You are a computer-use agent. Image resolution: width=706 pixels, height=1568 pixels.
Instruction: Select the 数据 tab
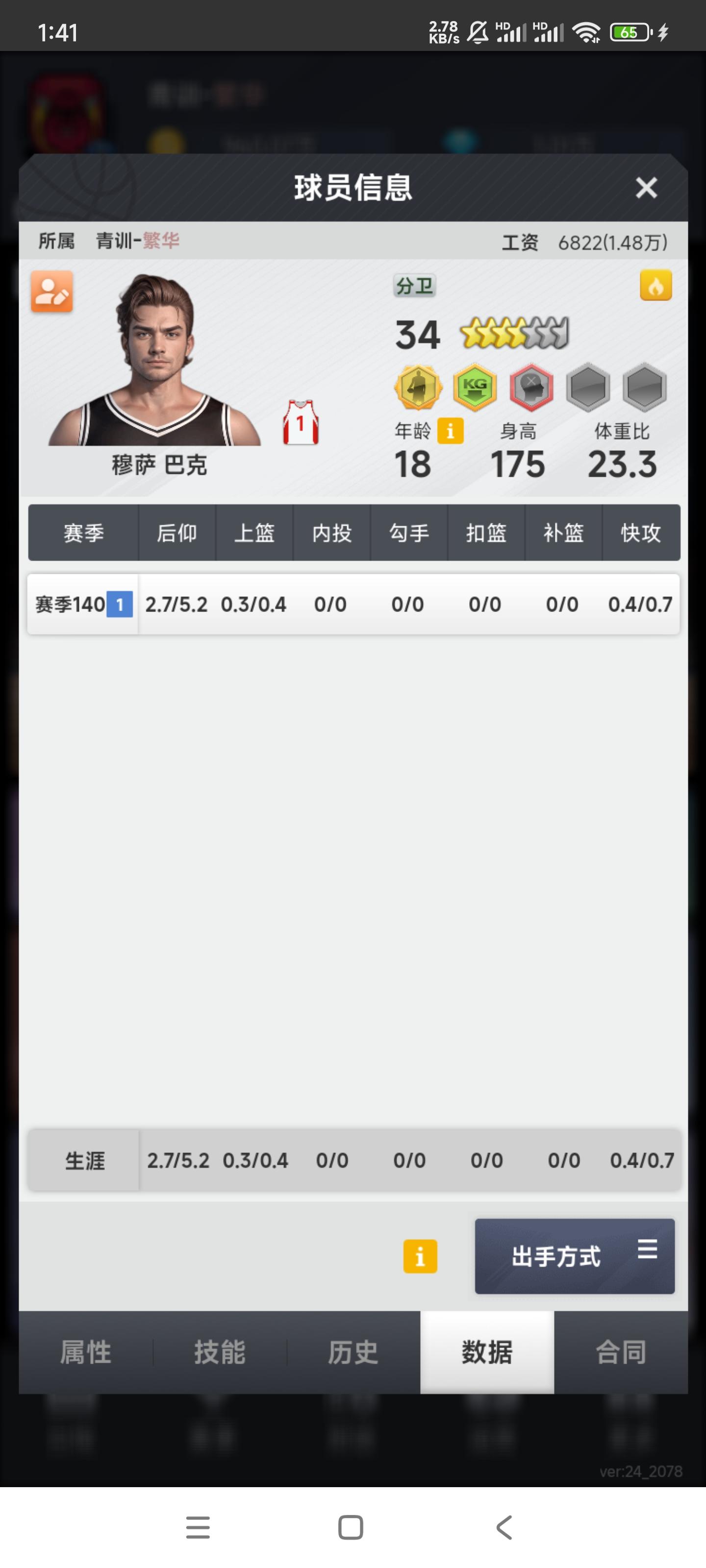pyautogui.click(x=487, y=1352)
